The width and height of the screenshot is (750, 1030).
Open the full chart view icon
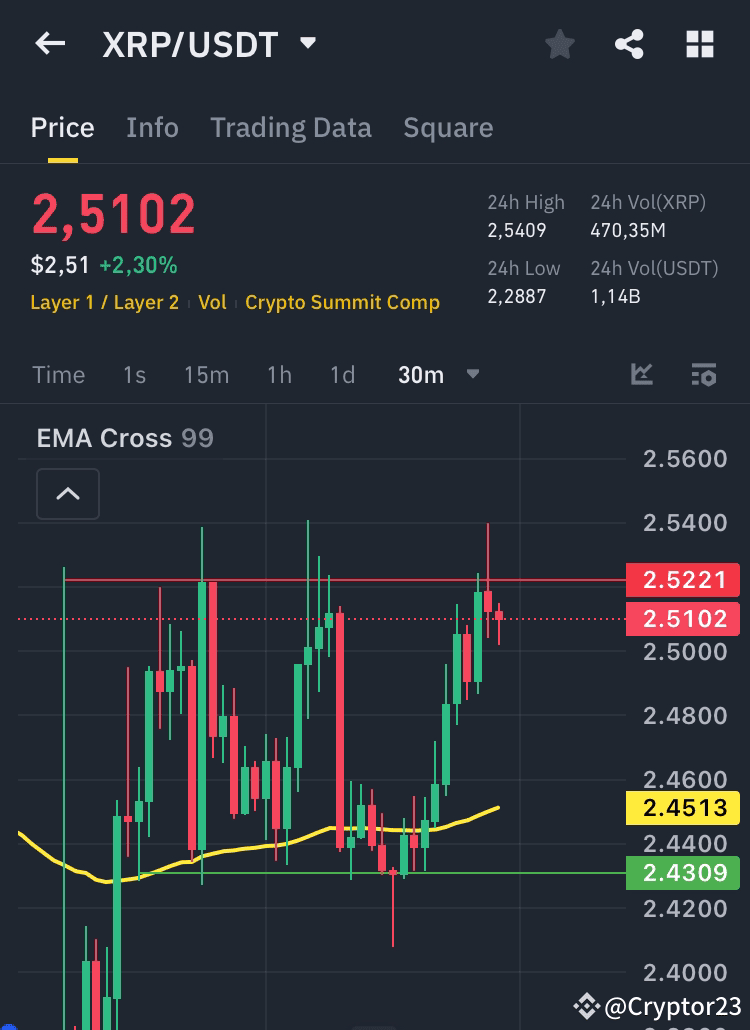coord(641,375)
